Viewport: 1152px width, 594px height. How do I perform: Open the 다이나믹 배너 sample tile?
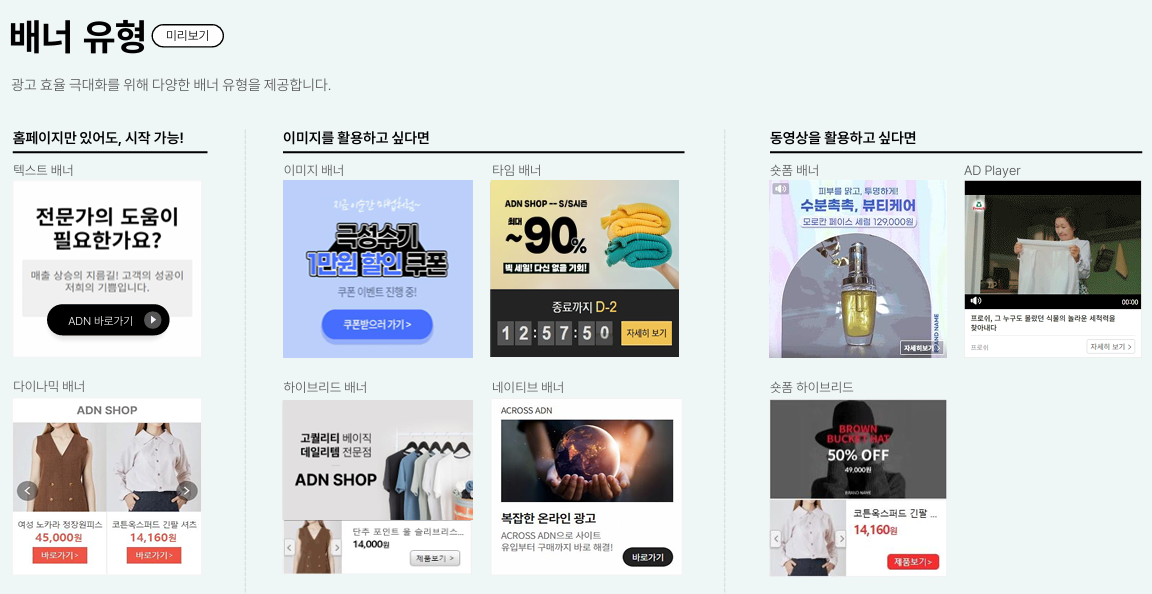click(x=107, y=486)
